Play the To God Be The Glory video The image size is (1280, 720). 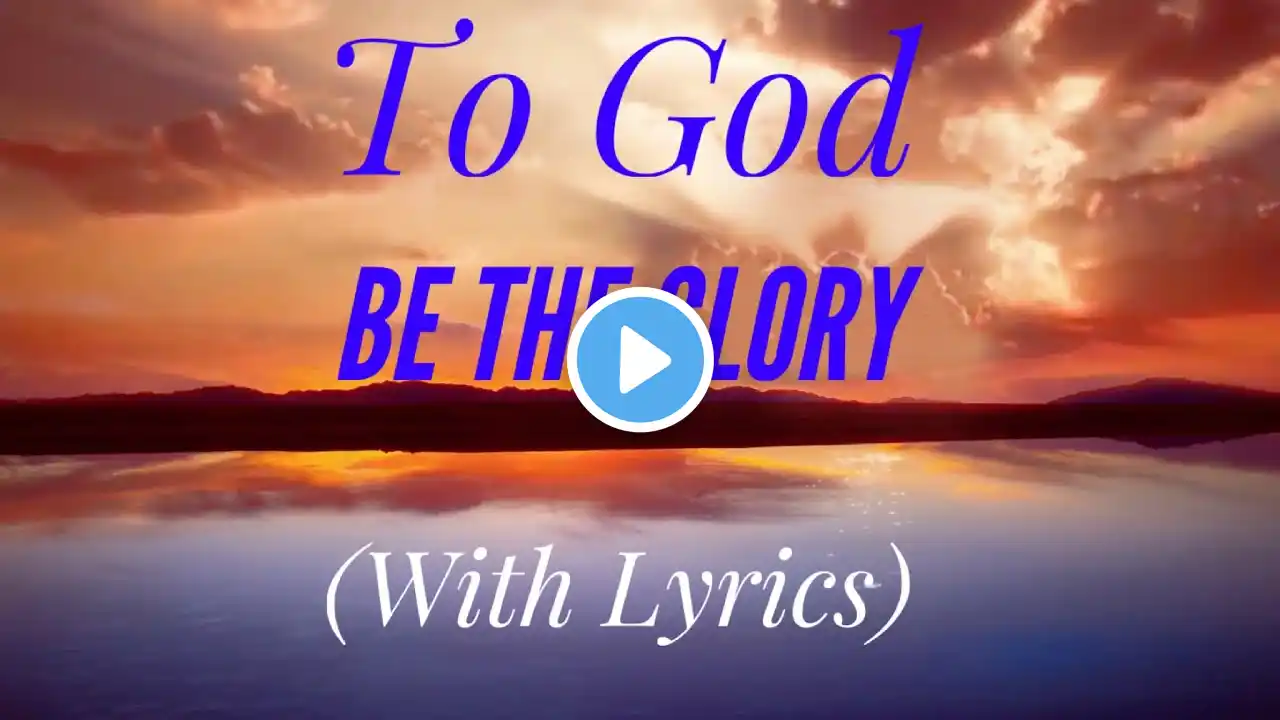coord(640,360)
